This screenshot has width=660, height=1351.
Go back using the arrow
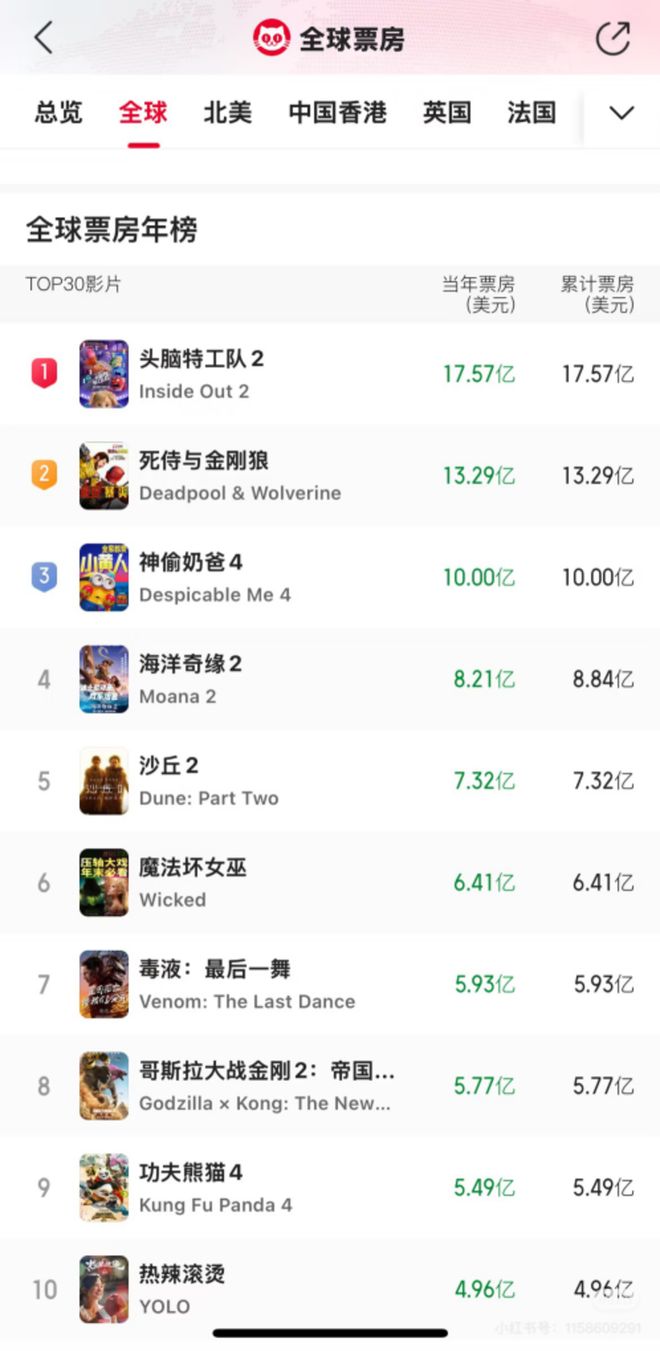(43, 39)
